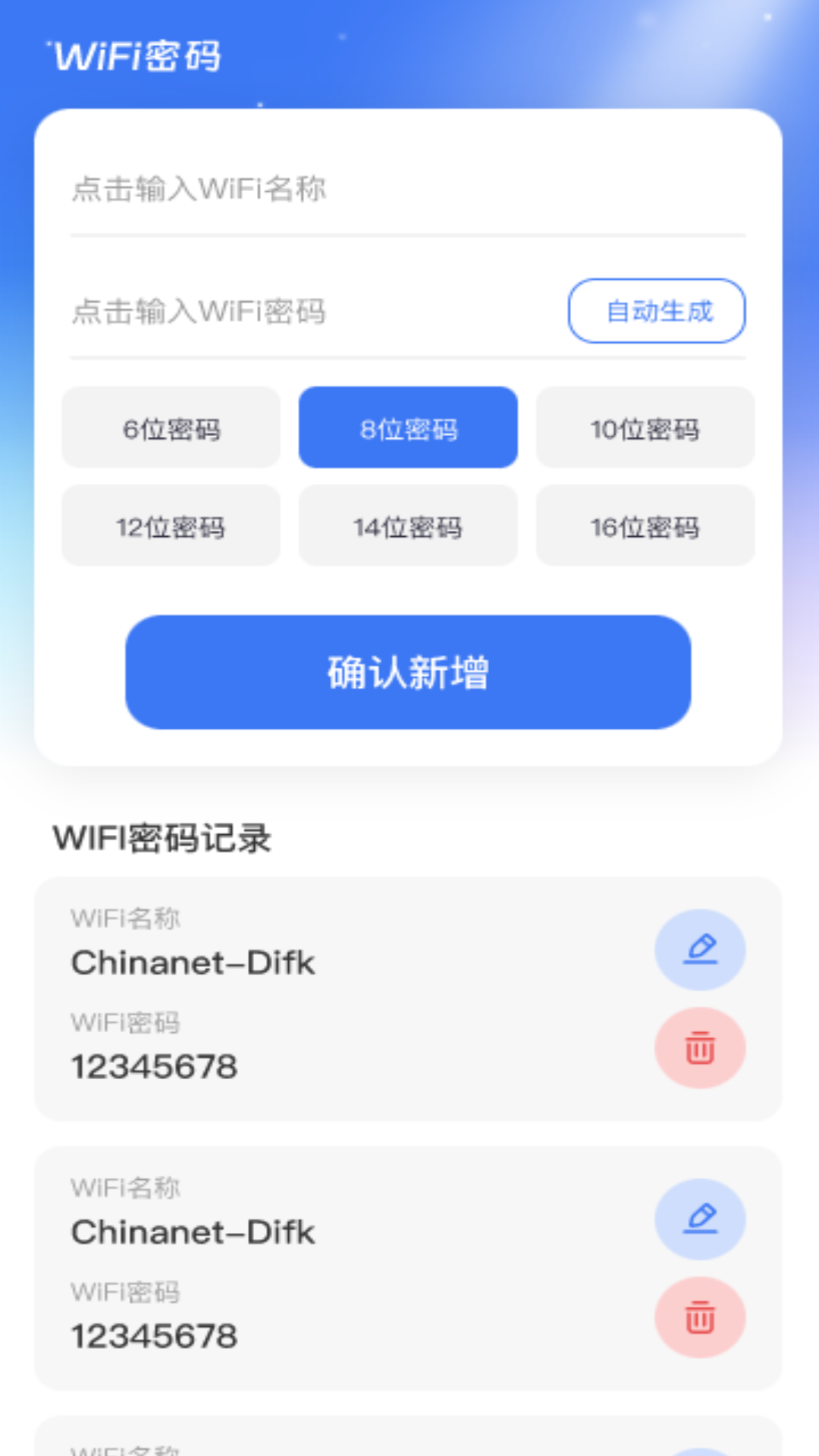Click the password 12345678 in the first record
819x1456 pixels.
(x=154, y=1067)
